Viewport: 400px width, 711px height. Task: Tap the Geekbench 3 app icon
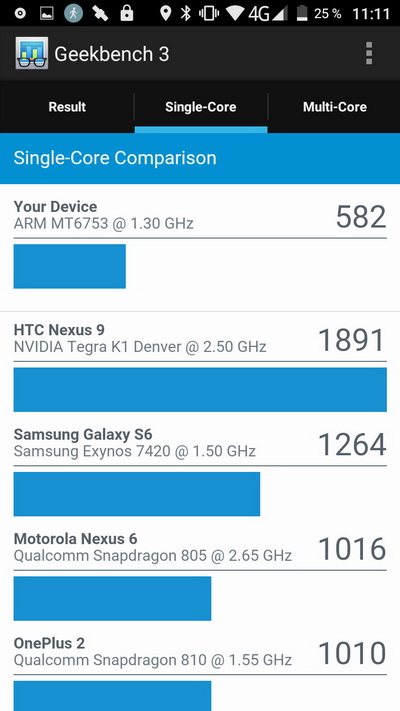[x=32, y=54]
